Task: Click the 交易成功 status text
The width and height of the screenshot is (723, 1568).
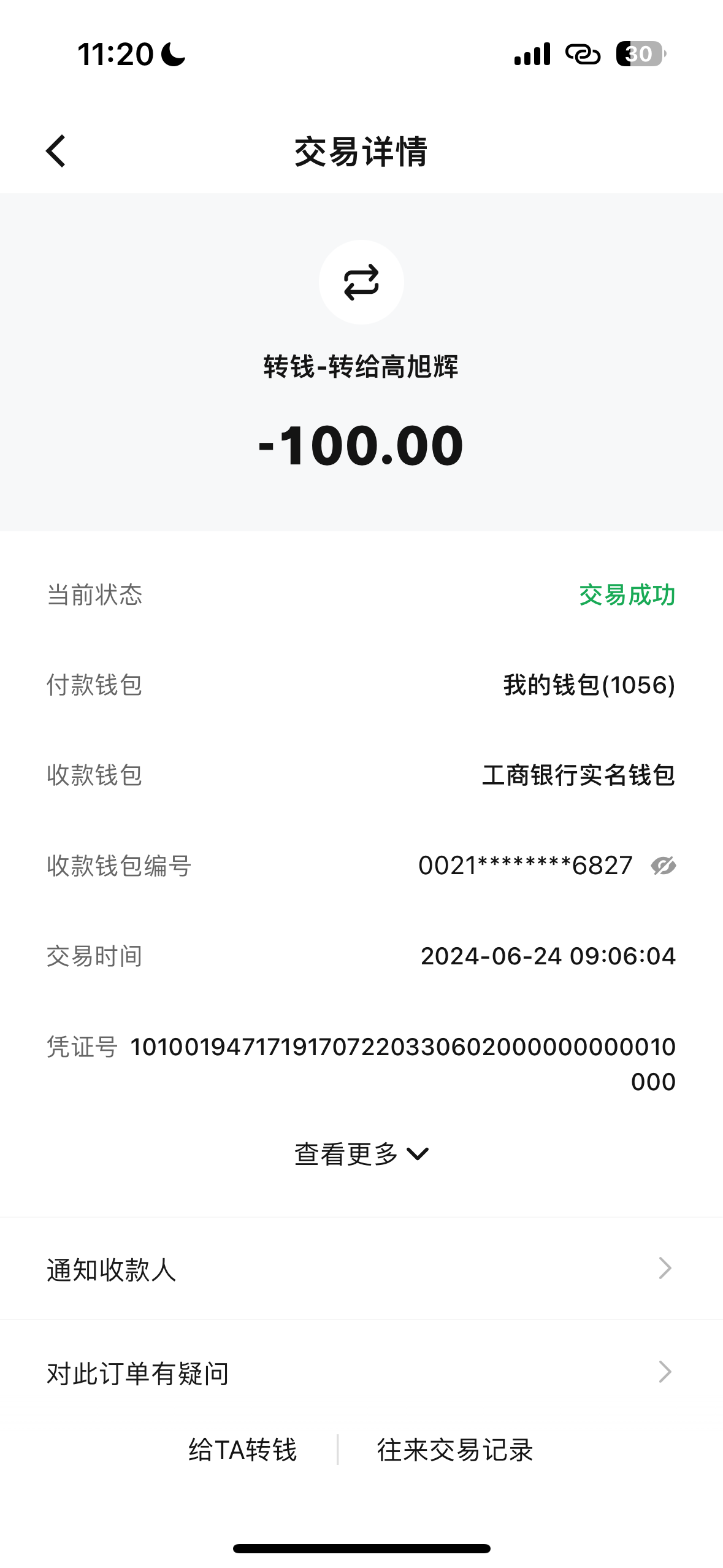Action: pos(625,595)
